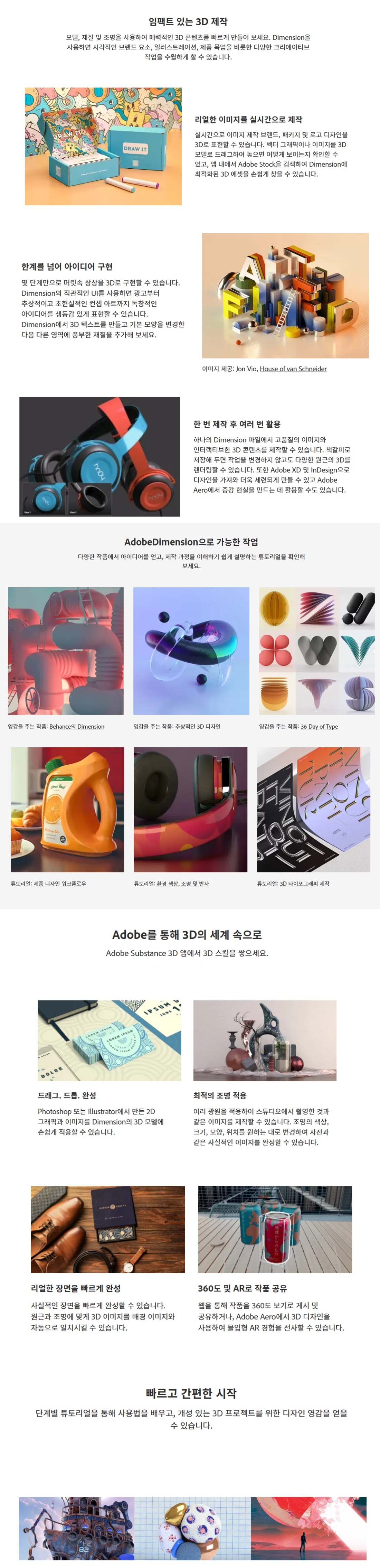Image resolution: width=380 pixels, height=1568 pixels.
Task: Tap the abstract 3D torus inspiration image
Action: point(191,650)
